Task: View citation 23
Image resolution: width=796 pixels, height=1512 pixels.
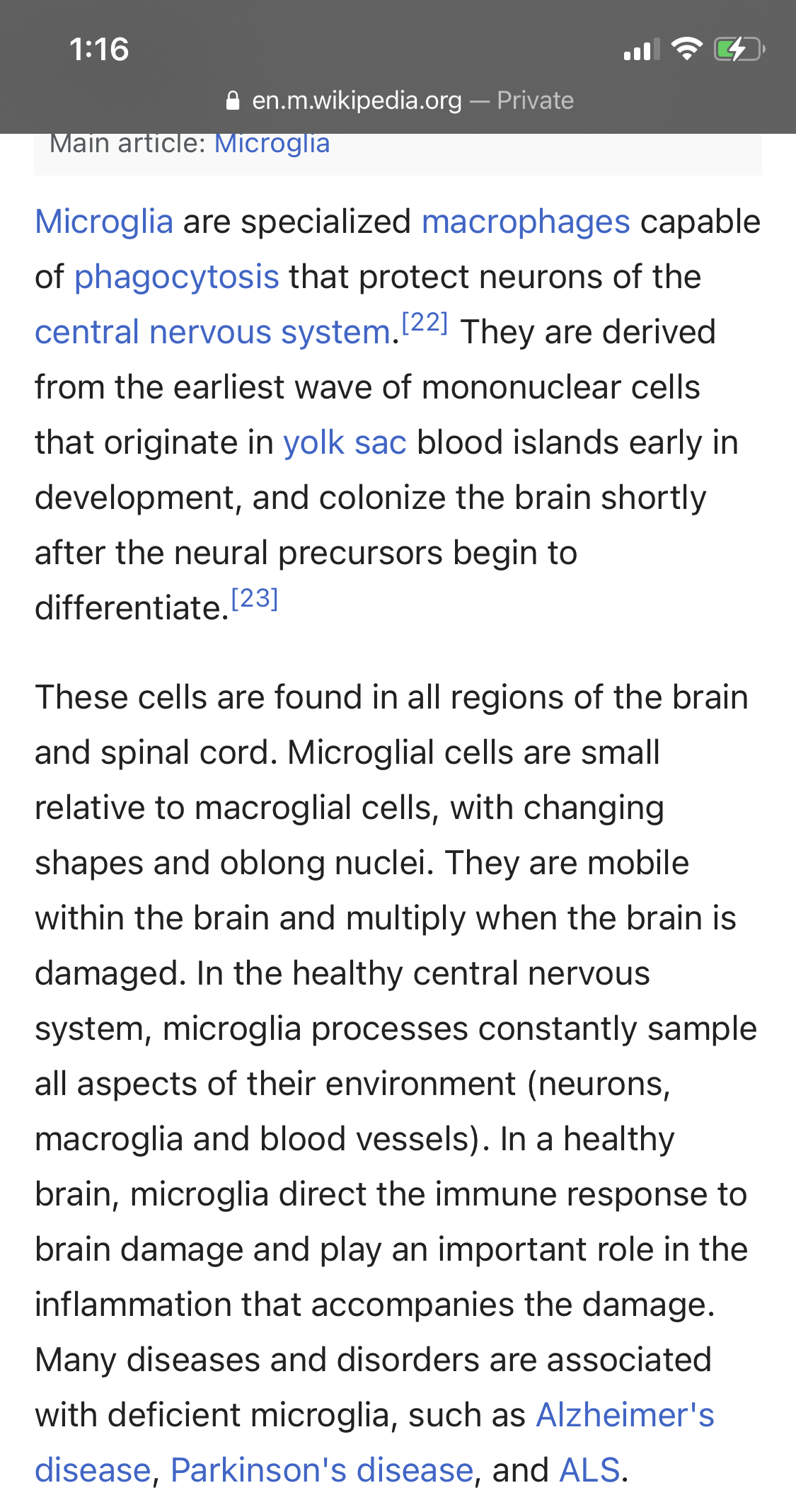Action: pos(255,599)
